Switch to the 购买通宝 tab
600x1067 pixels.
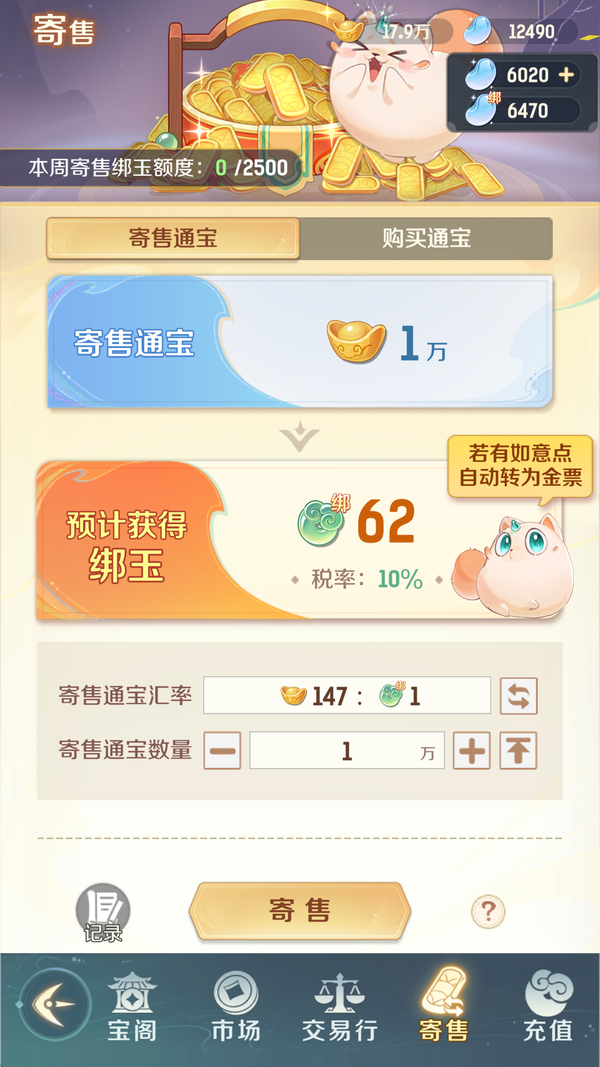click(x=426, y=239)
